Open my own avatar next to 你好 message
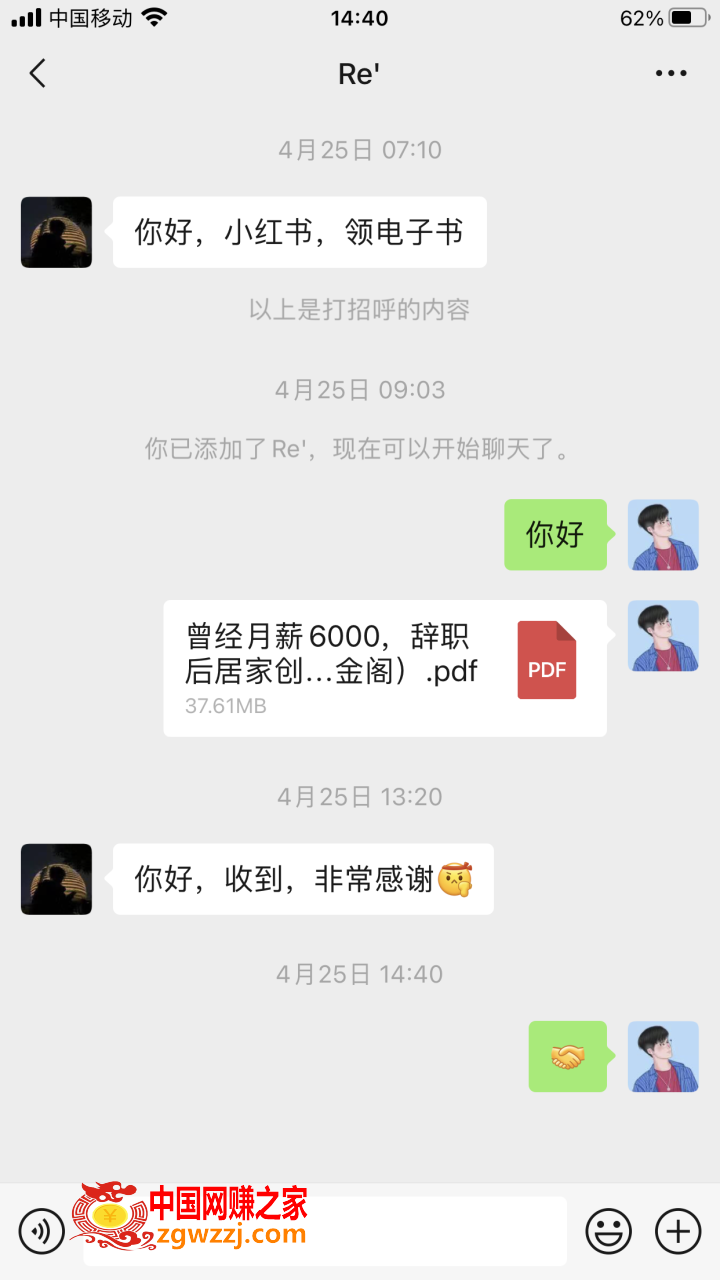 coord(663,535)
